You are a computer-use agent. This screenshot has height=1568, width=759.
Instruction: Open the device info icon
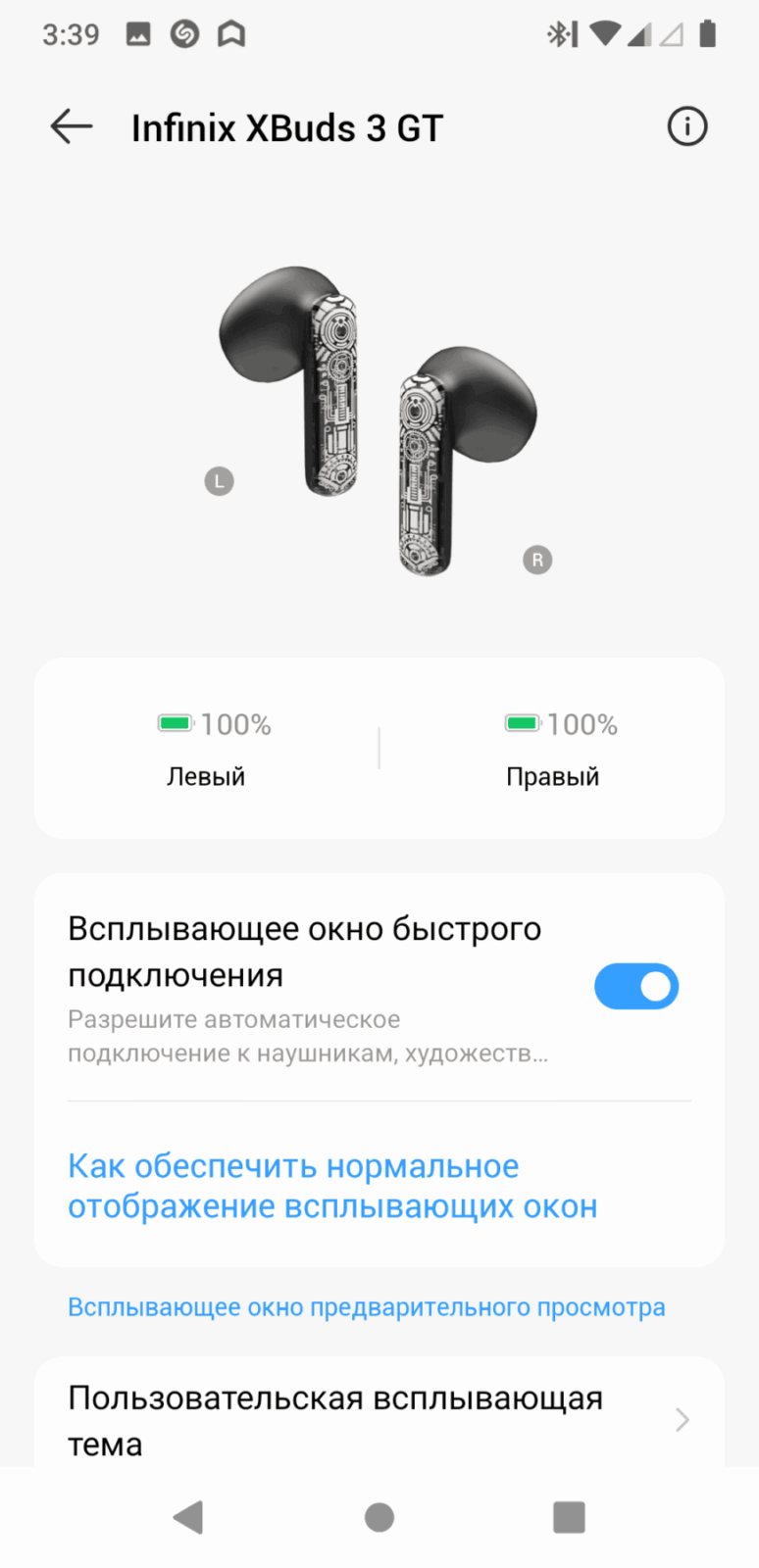click(686, 126)
